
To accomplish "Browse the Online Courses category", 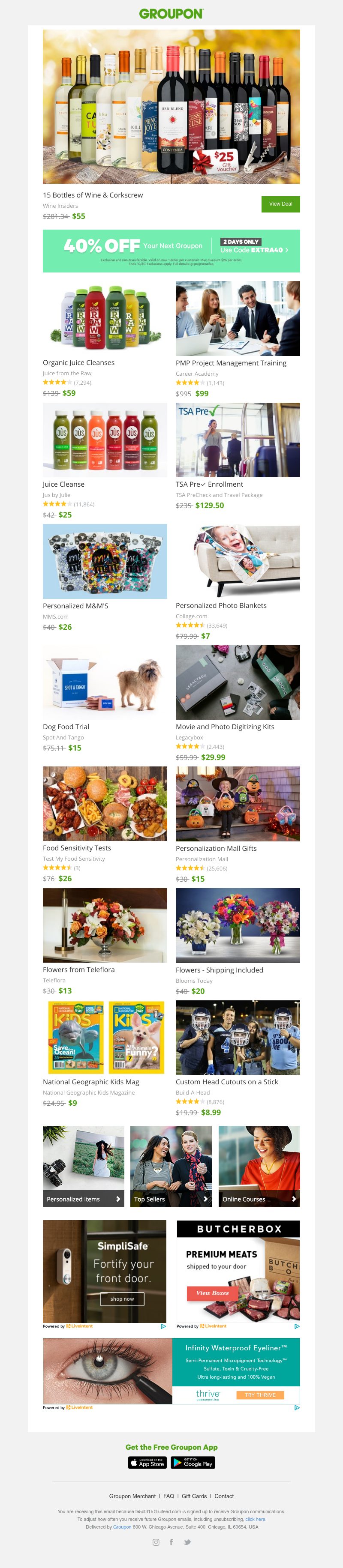I will tap(259, 1199).
